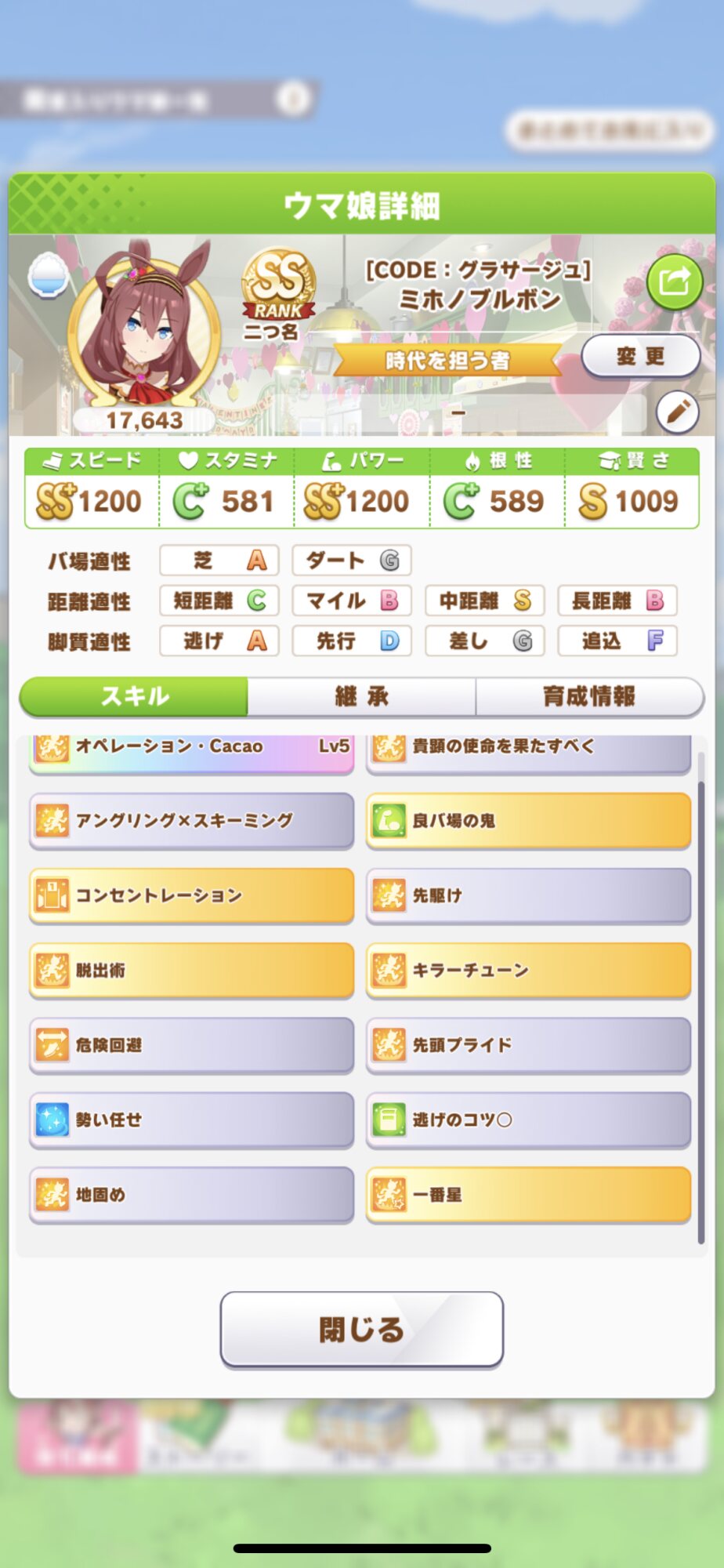This screenshot has height=1568, width=724.
Task: Check the 先駆け skill
Action: [x=528, y=895]
